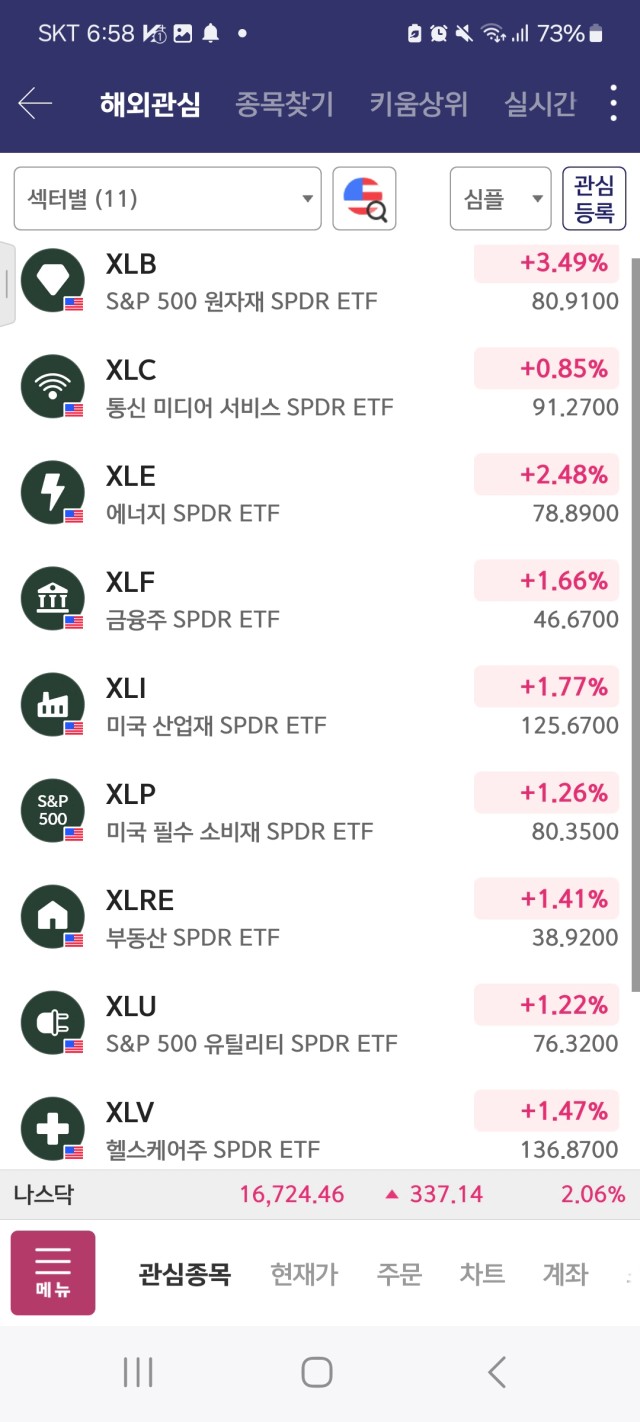Open the 메뉴 hamburger button
Image resolution: width=640 pixels, height=1422 pixels.
tap(53, 1273)
